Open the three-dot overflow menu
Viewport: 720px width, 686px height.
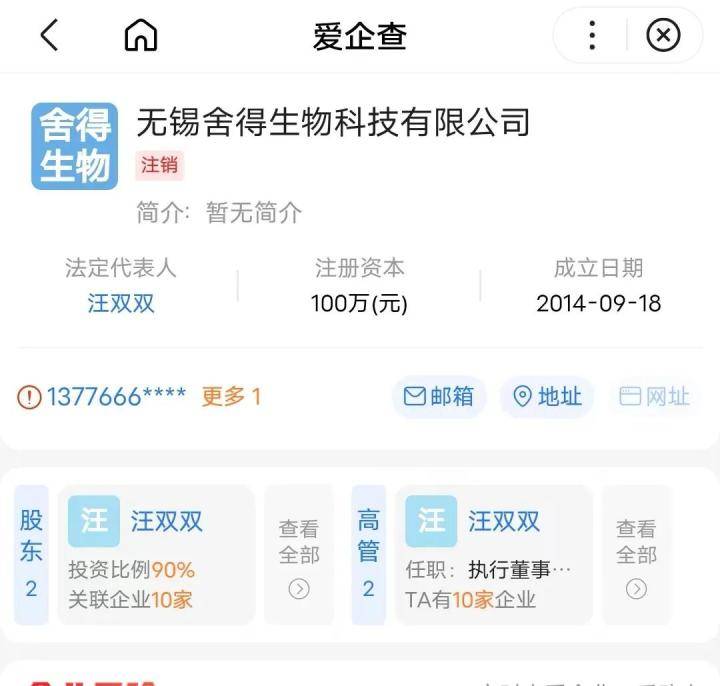(x=592, y=36)
